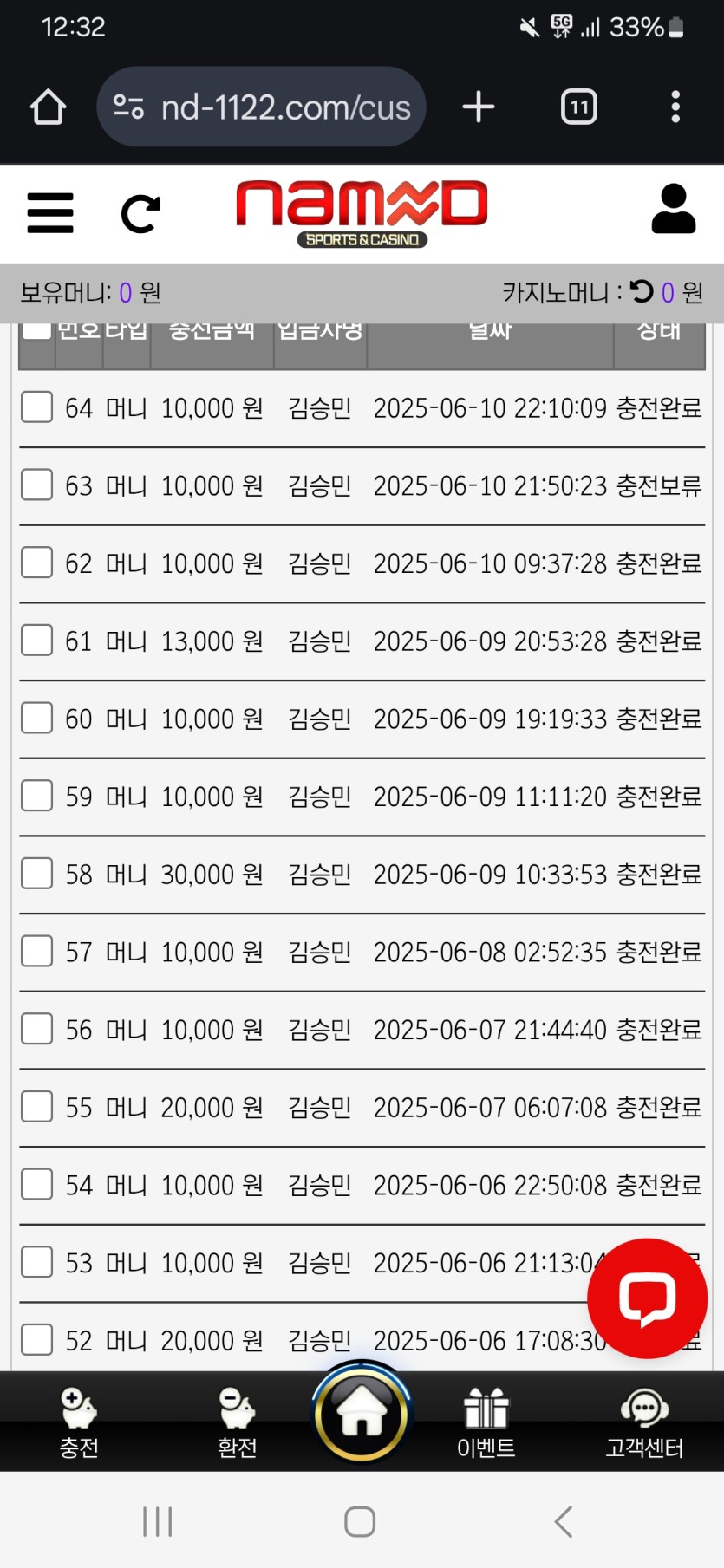Refresh the casino money balance
Screen dimensions: 724x1568
coord(642,291)
